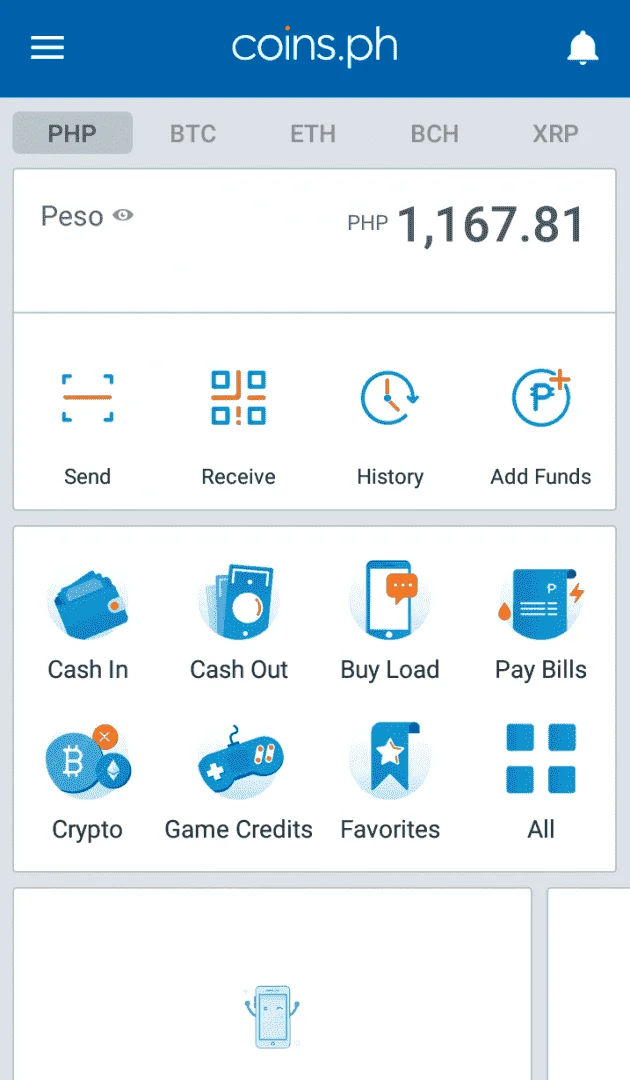Viewport: 630px width, 1080px height.
Task: Switch to the ETH wallet tab
Action: click(313, 133)
